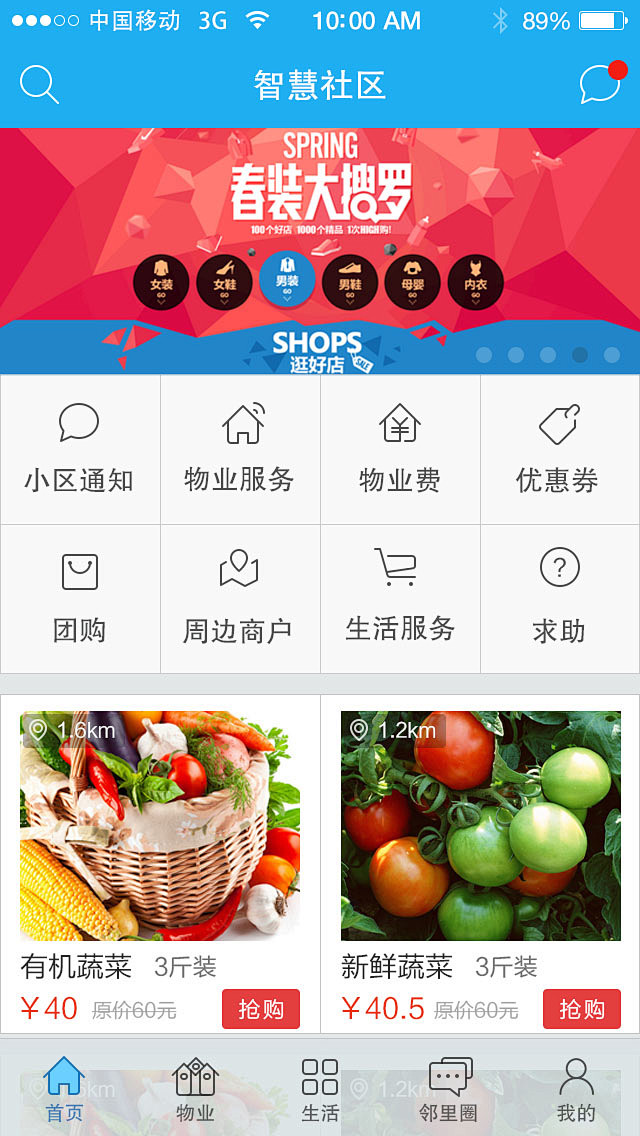640x1136 pixels.
Task: Open the search magnifier icon
Action: [39, 85]
